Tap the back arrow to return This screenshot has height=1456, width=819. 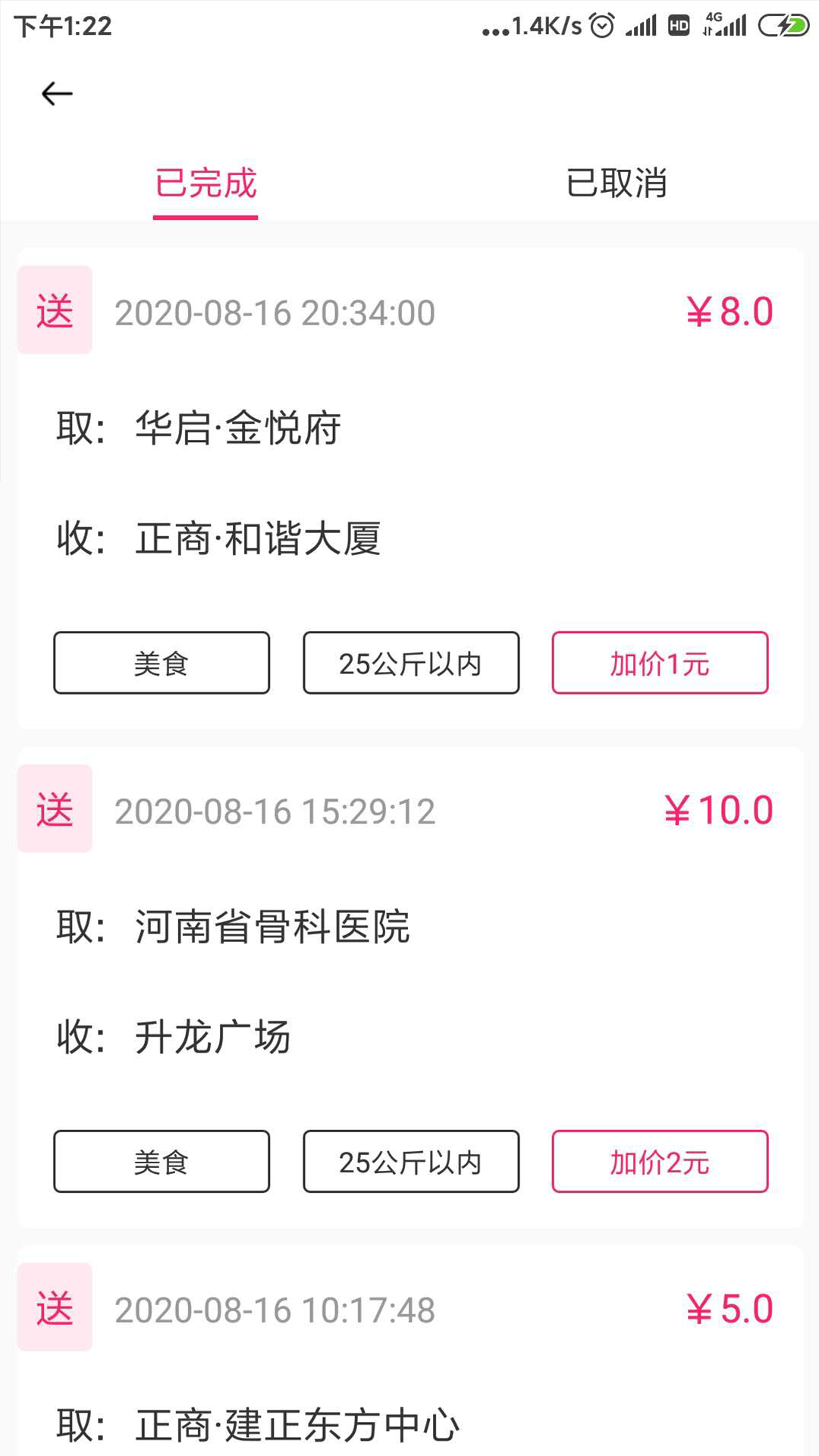(57, 93)
